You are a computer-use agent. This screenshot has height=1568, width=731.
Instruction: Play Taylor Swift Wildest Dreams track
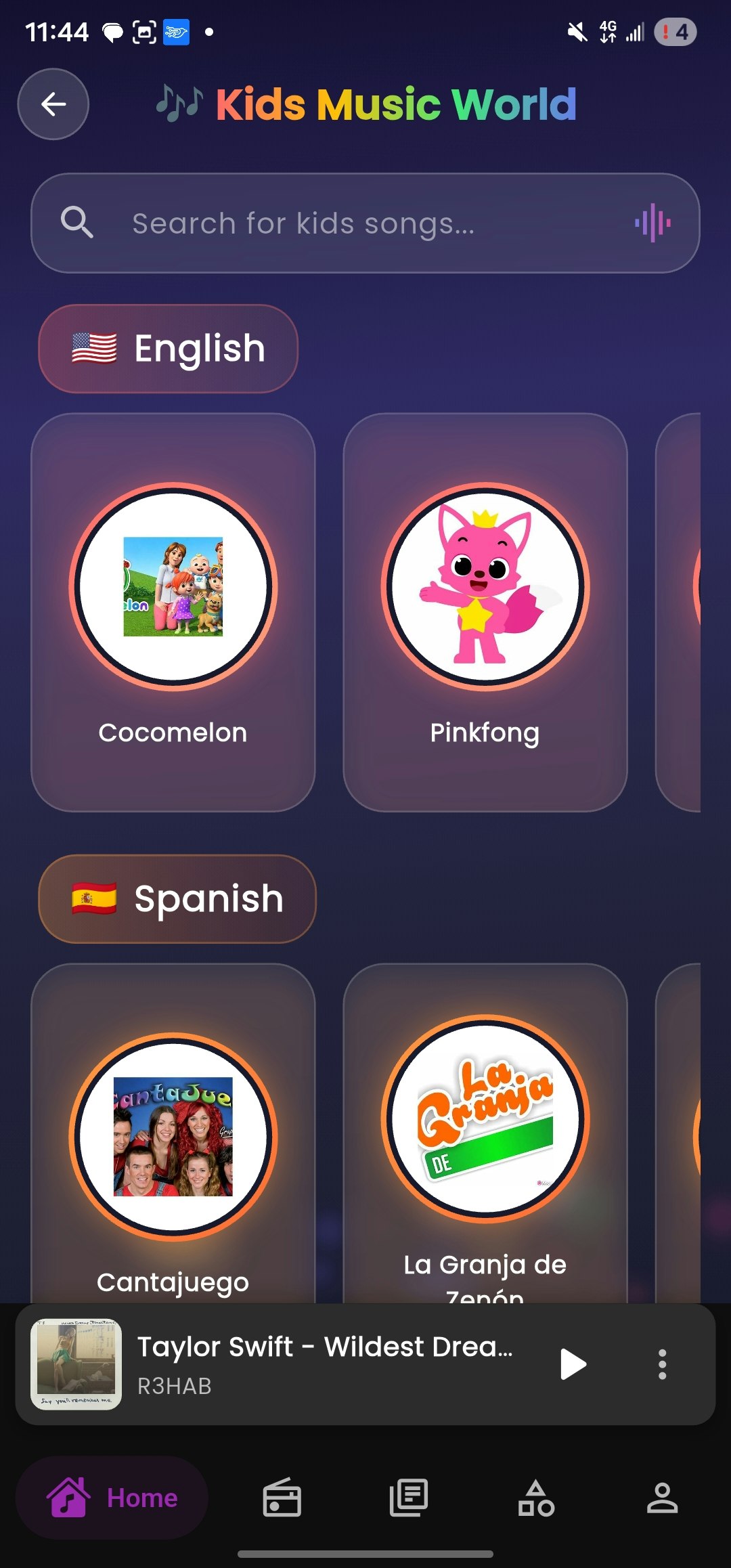tap(573, 1364)
